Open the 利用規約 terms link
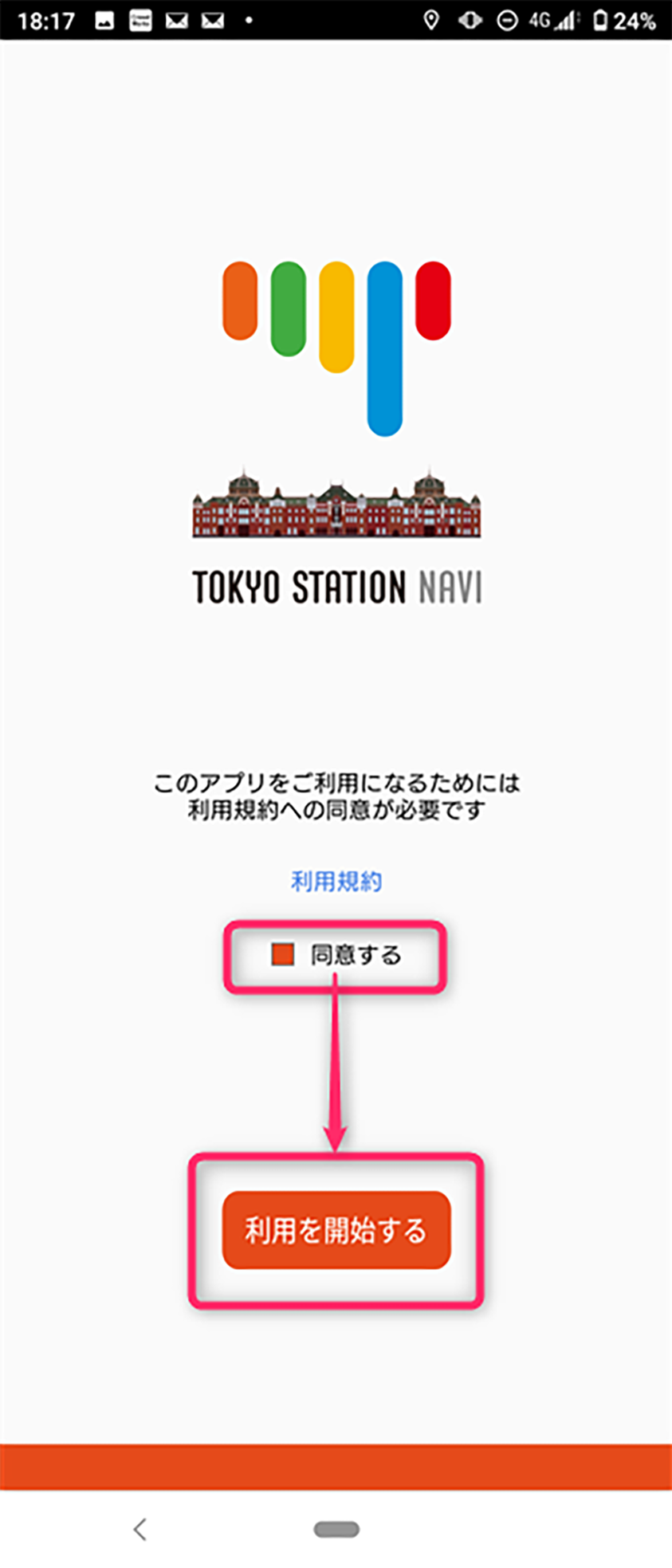 (336, 881)
